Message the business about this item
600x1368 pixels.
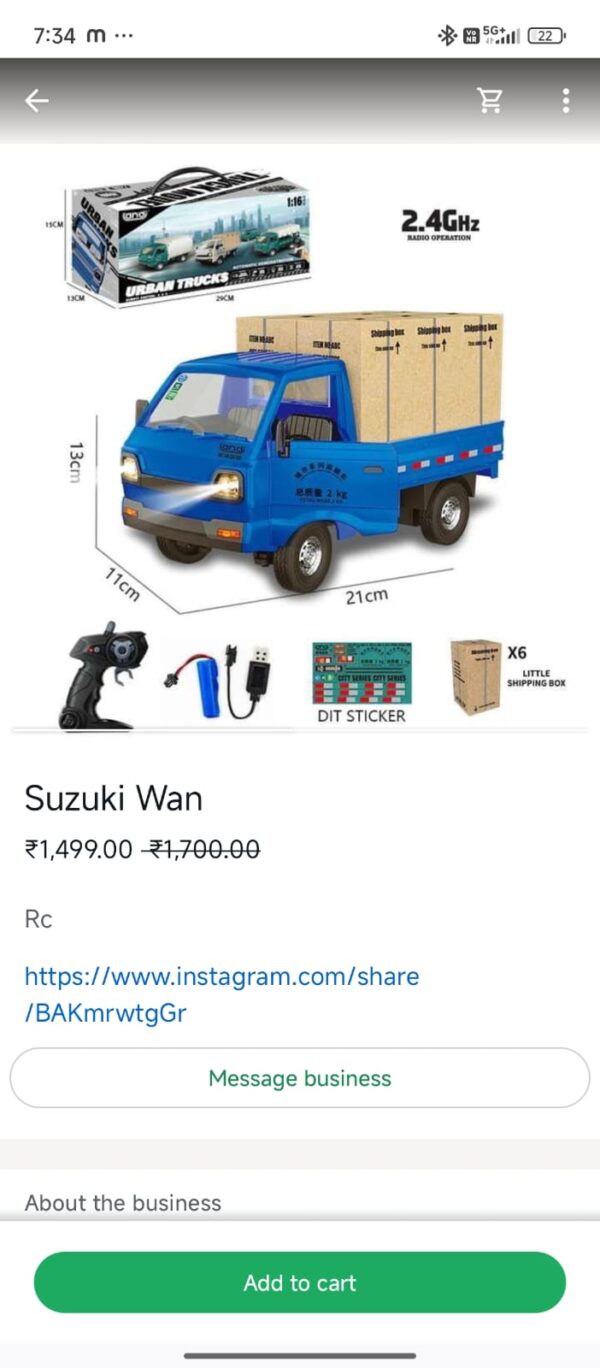(300, 1078)
